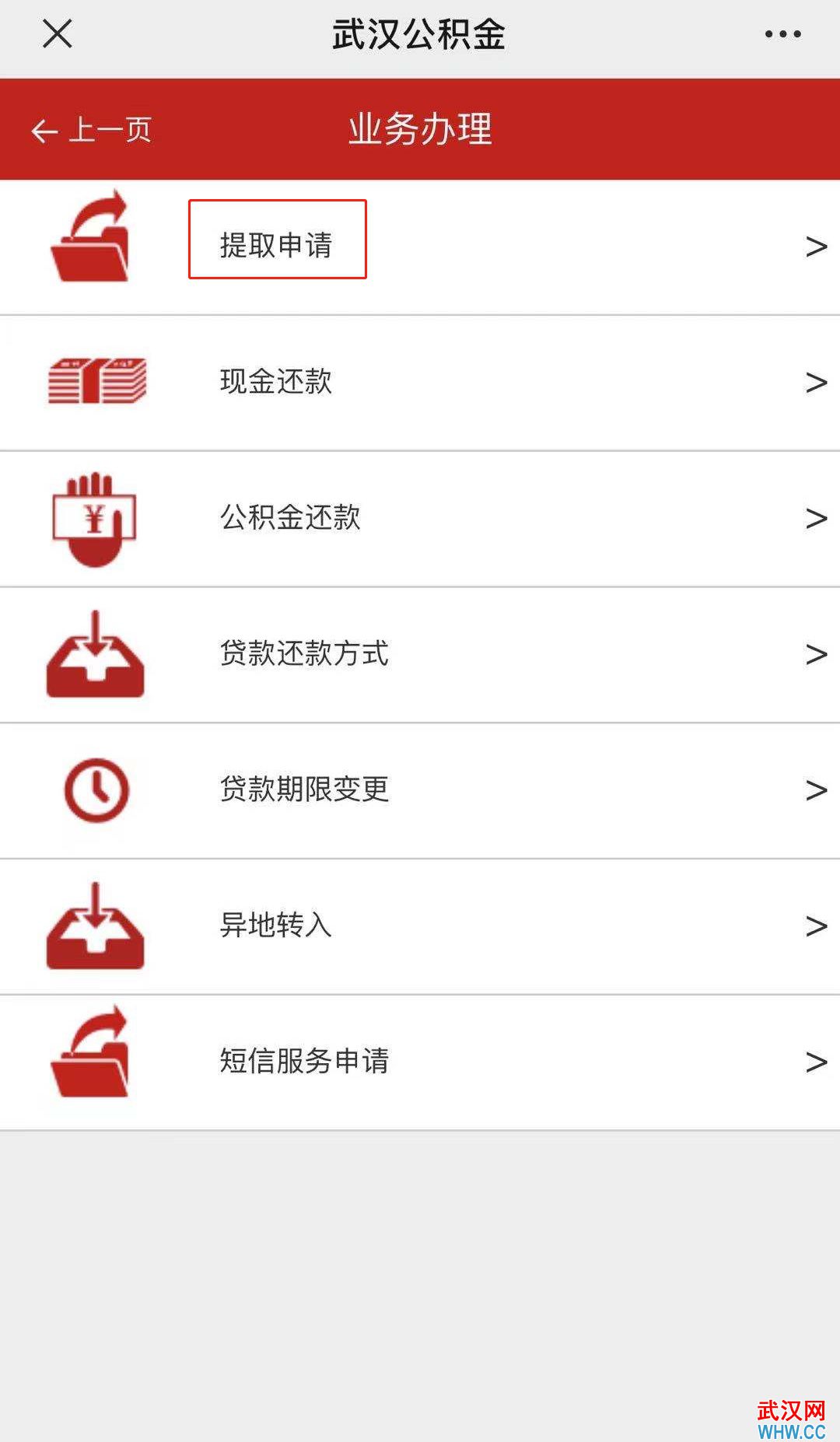Close the 武汉公积金 page
Viewport: 840px width, 1442px height.
(x=58, y=34)
